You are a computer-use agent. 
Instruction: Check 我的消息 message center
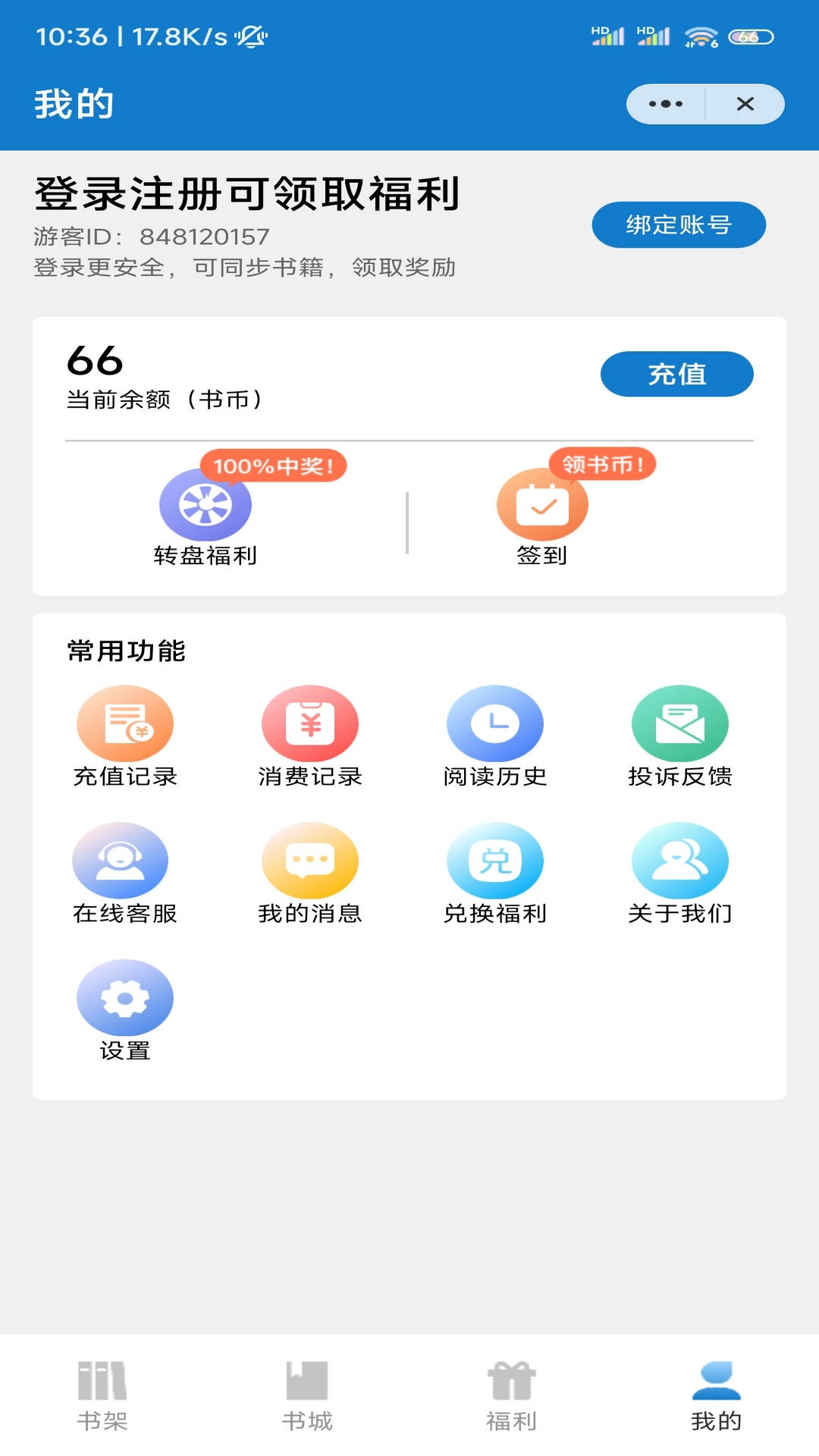point(310,861)
